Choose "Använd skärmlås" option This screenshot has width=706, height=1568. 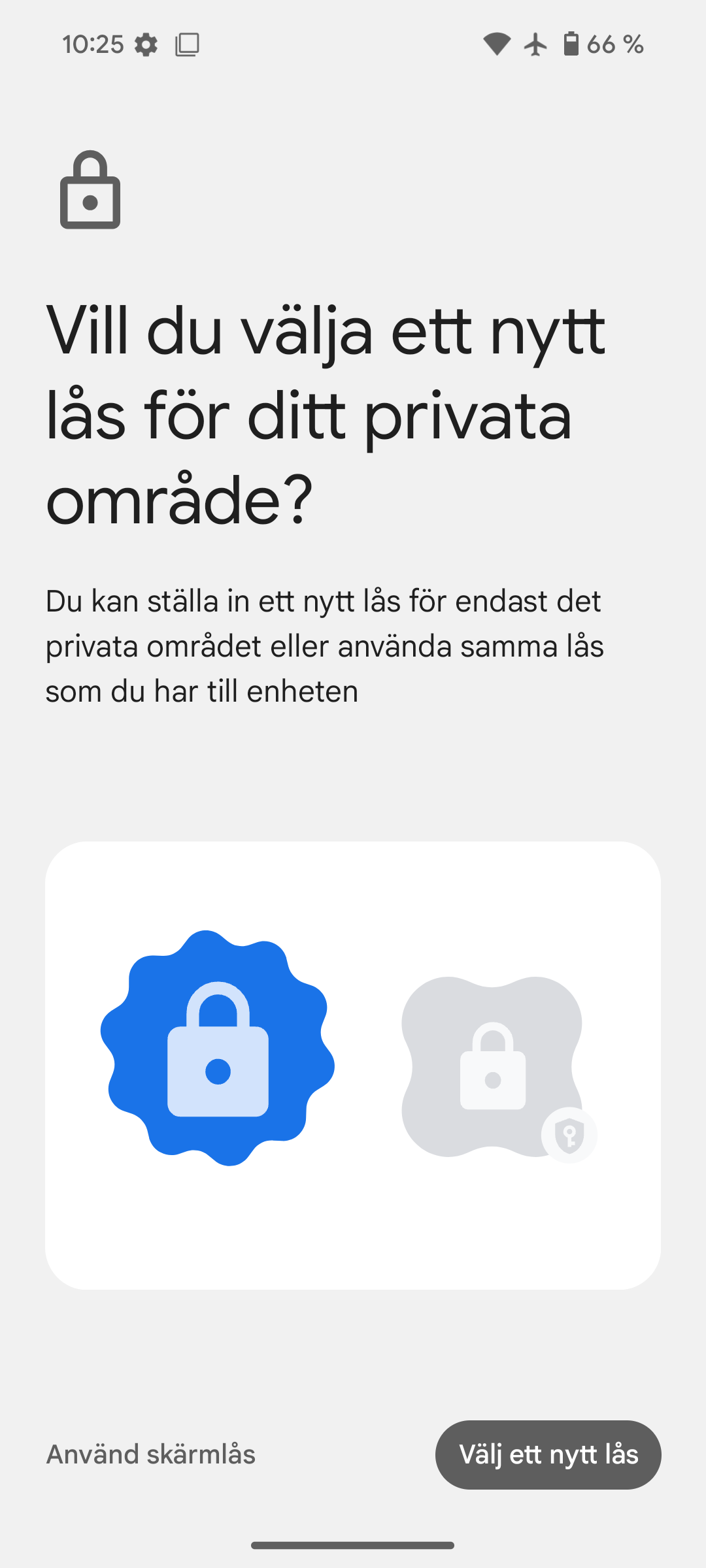(151, 1454)
